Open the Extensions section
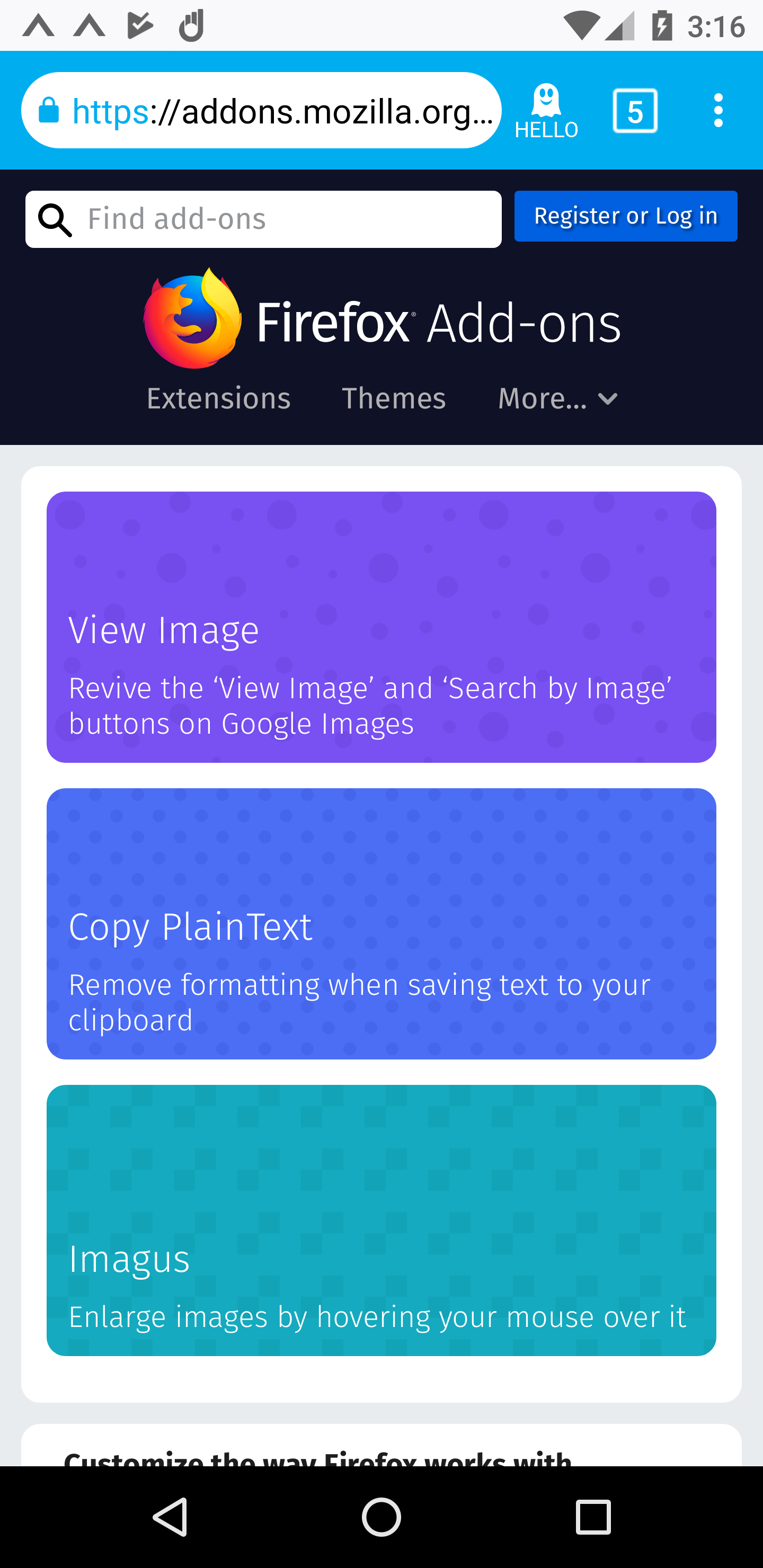The height and width of the screenshot is (1568, 763). [219, 399]
